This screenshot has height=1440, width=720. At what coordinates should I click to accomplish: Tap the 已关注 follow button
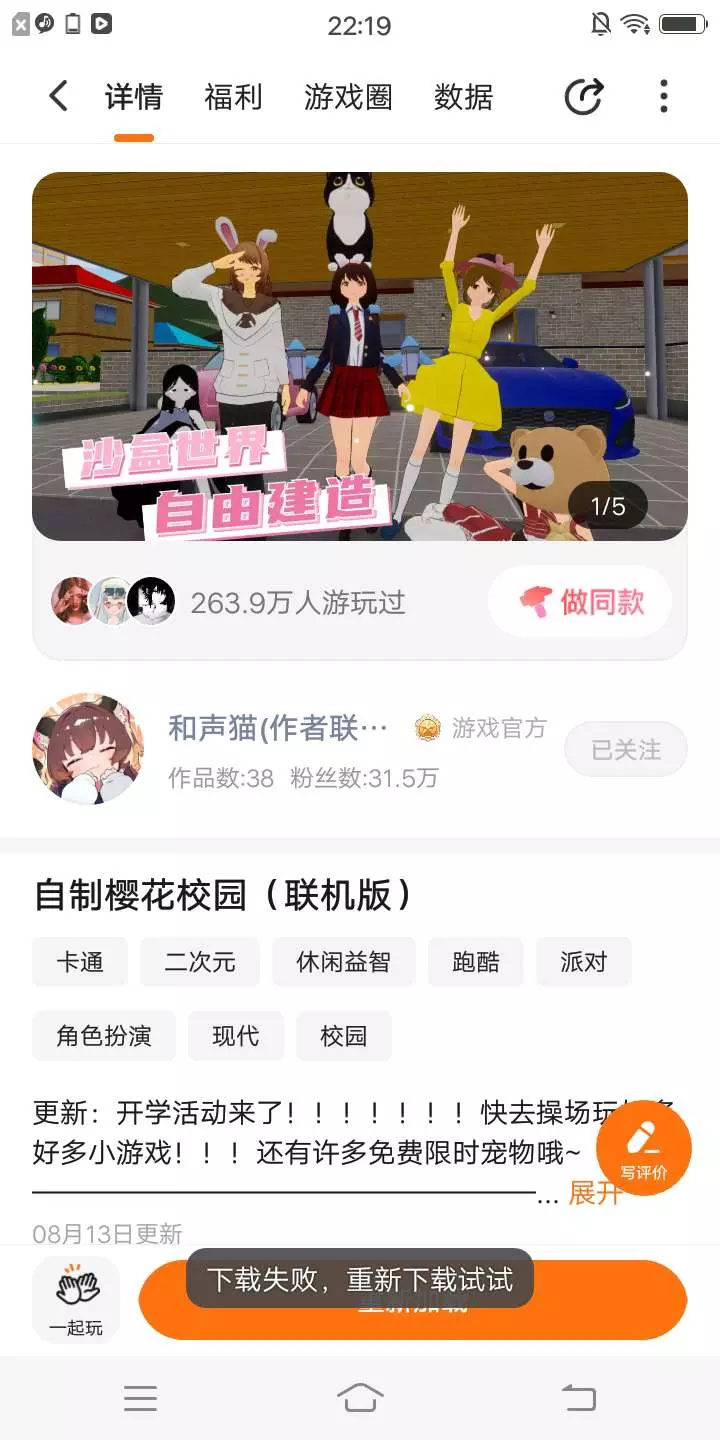(626, 749)
